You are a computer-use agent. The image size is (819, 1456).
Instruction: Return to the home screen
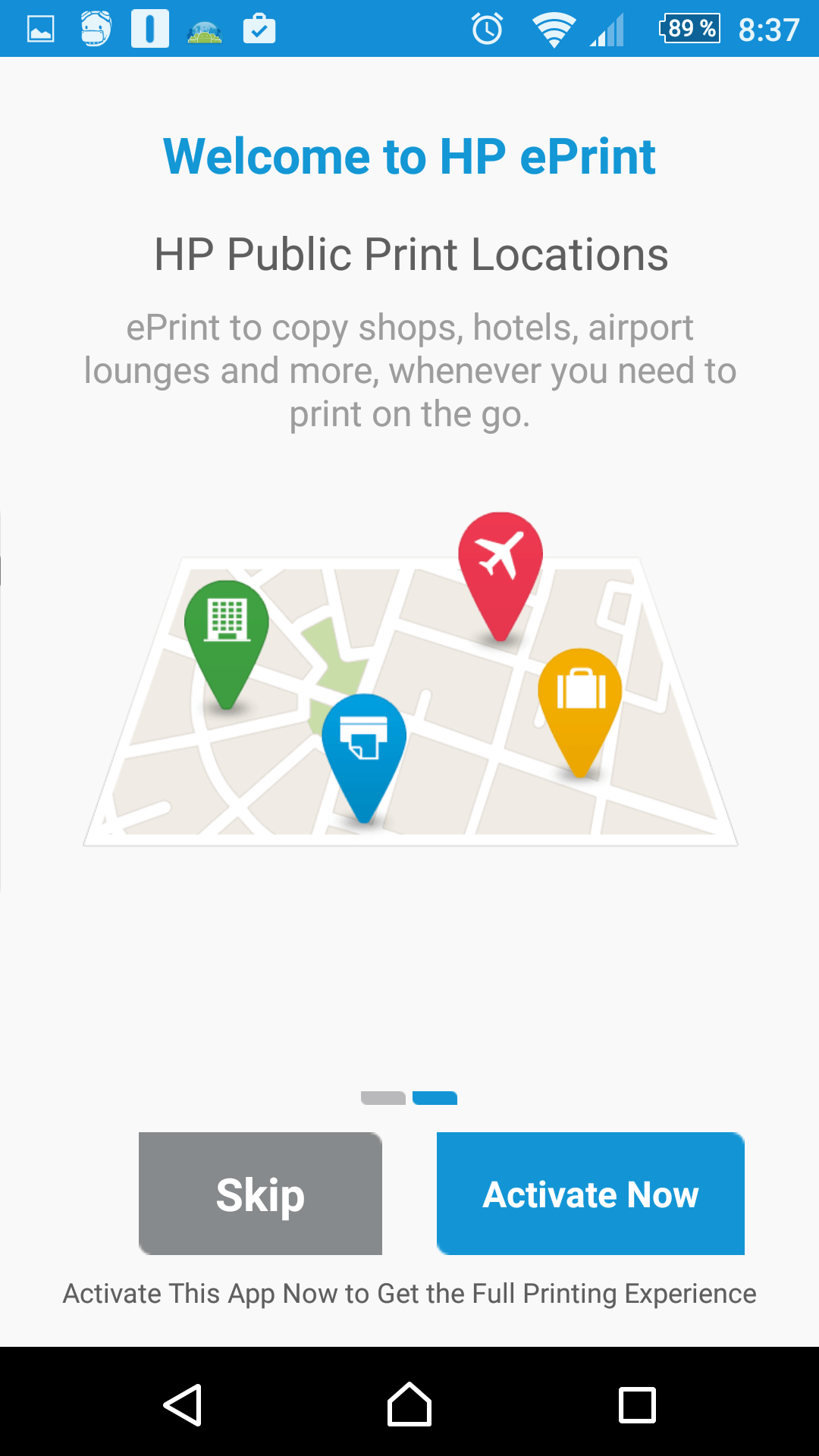point(409,1404)
